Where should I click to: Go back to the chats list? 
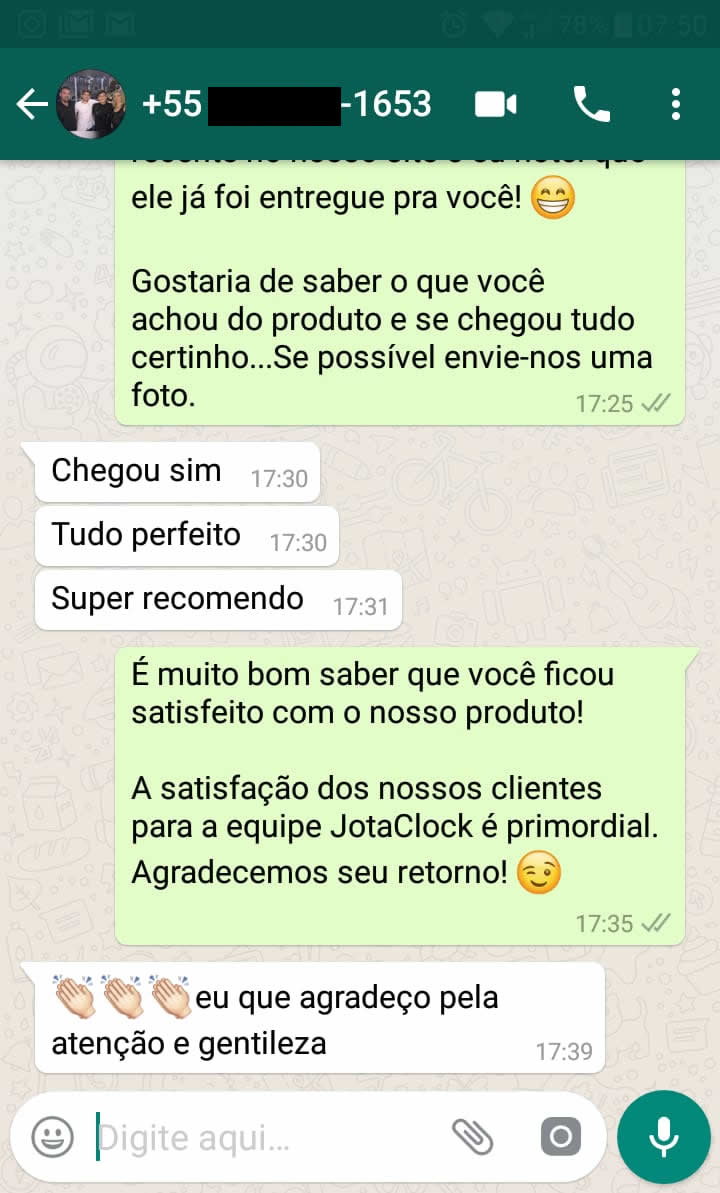tap(32, 104)
